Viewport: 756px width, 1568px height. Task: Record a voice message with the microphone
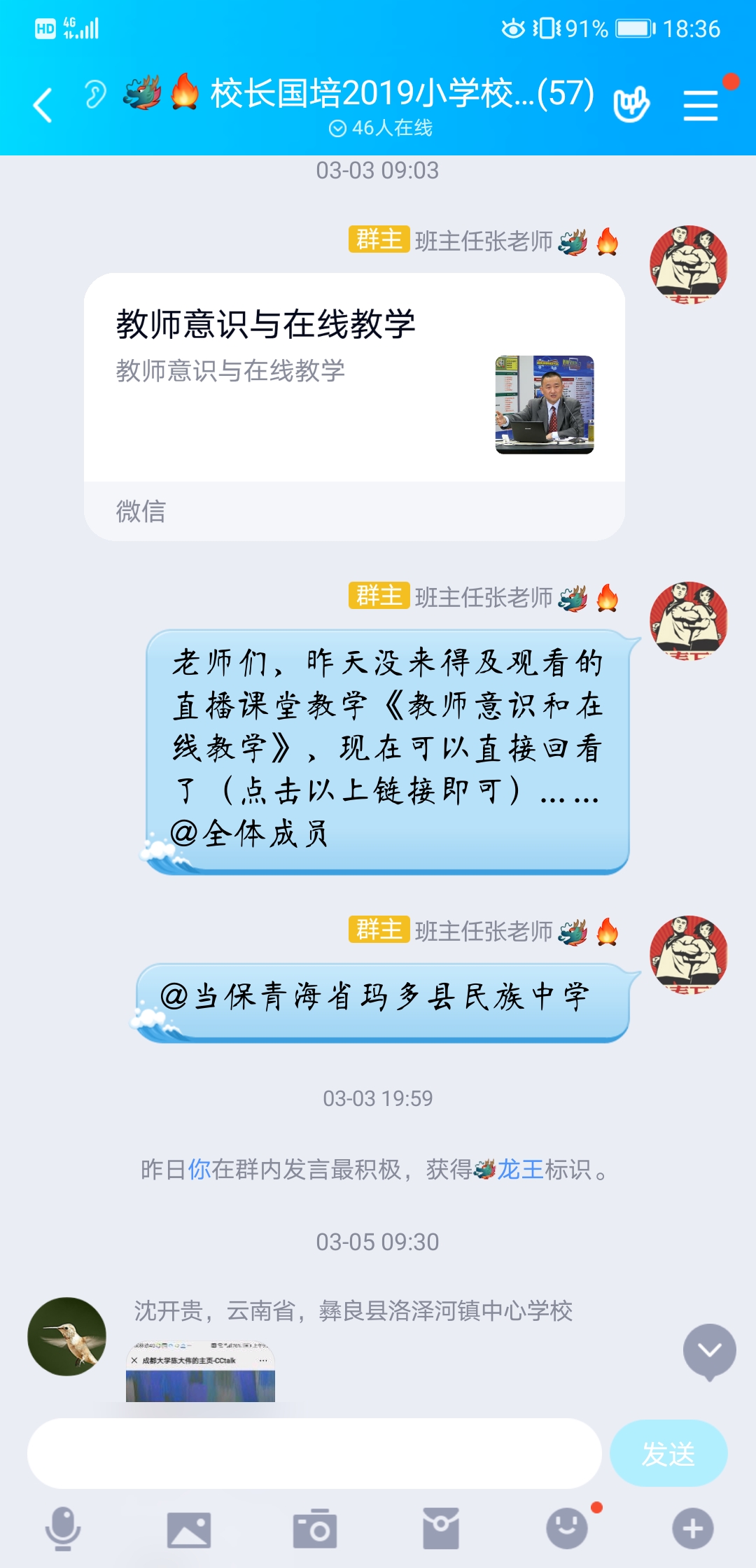pos(63,1529)
